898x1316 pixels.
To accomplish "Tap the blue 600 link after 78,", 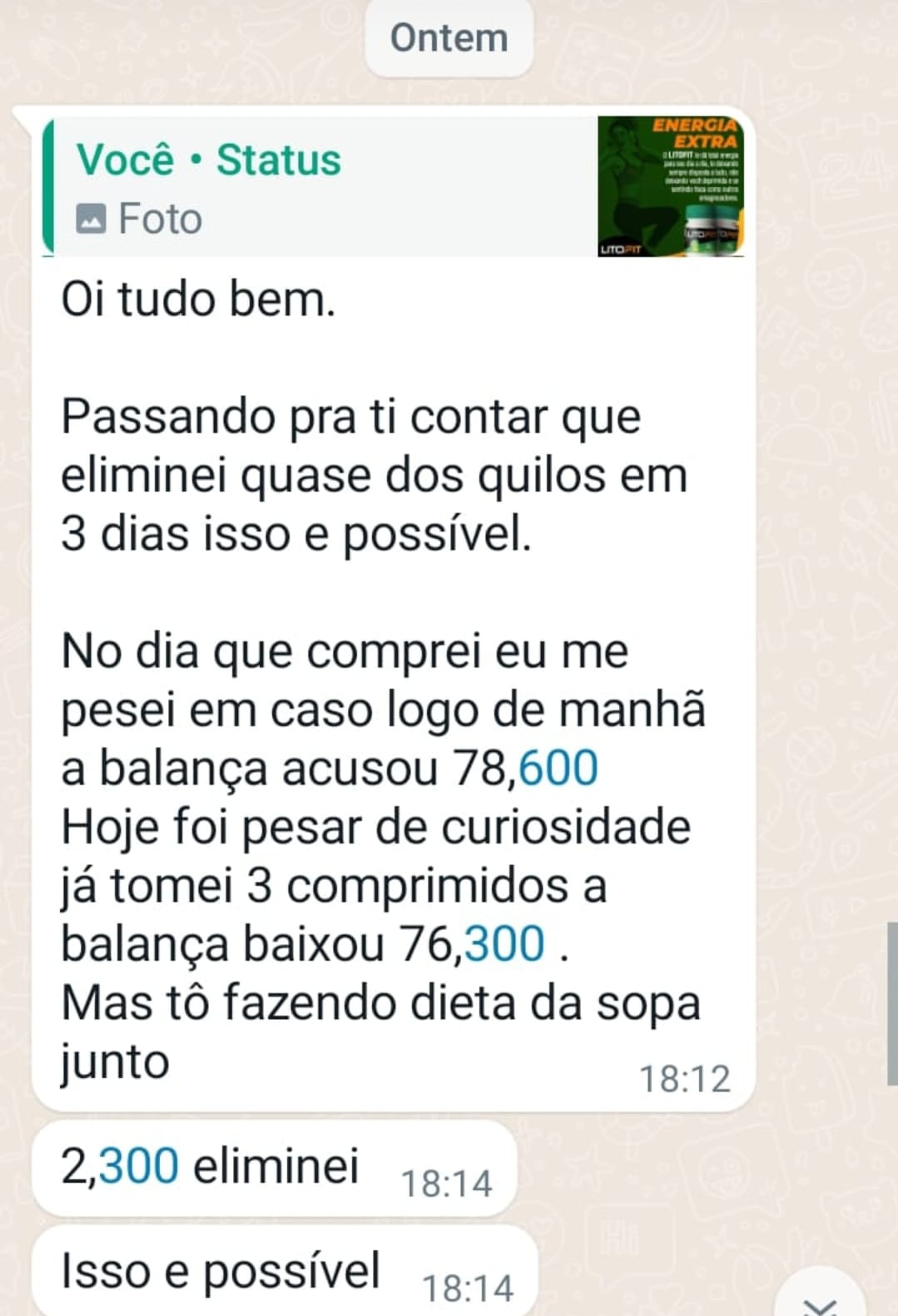I will coord(558,768).
